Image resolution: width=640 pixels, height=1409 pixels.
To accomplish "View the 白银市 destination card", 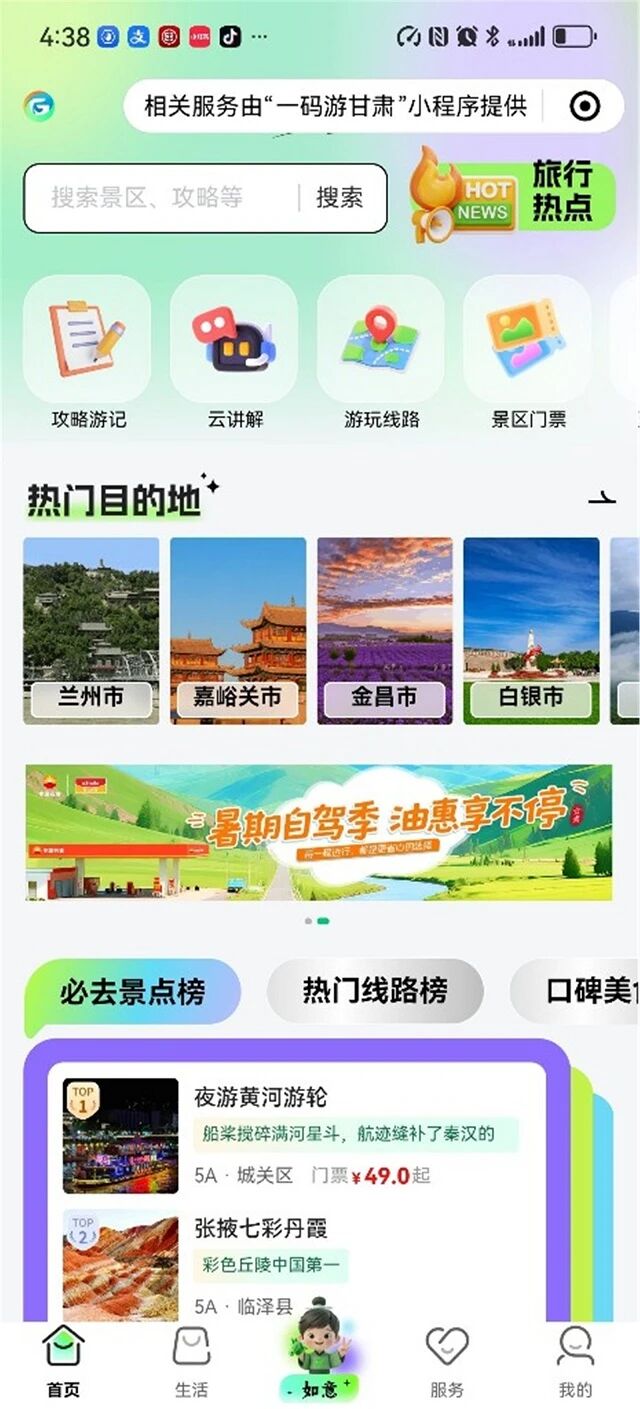I will (531, 630).
